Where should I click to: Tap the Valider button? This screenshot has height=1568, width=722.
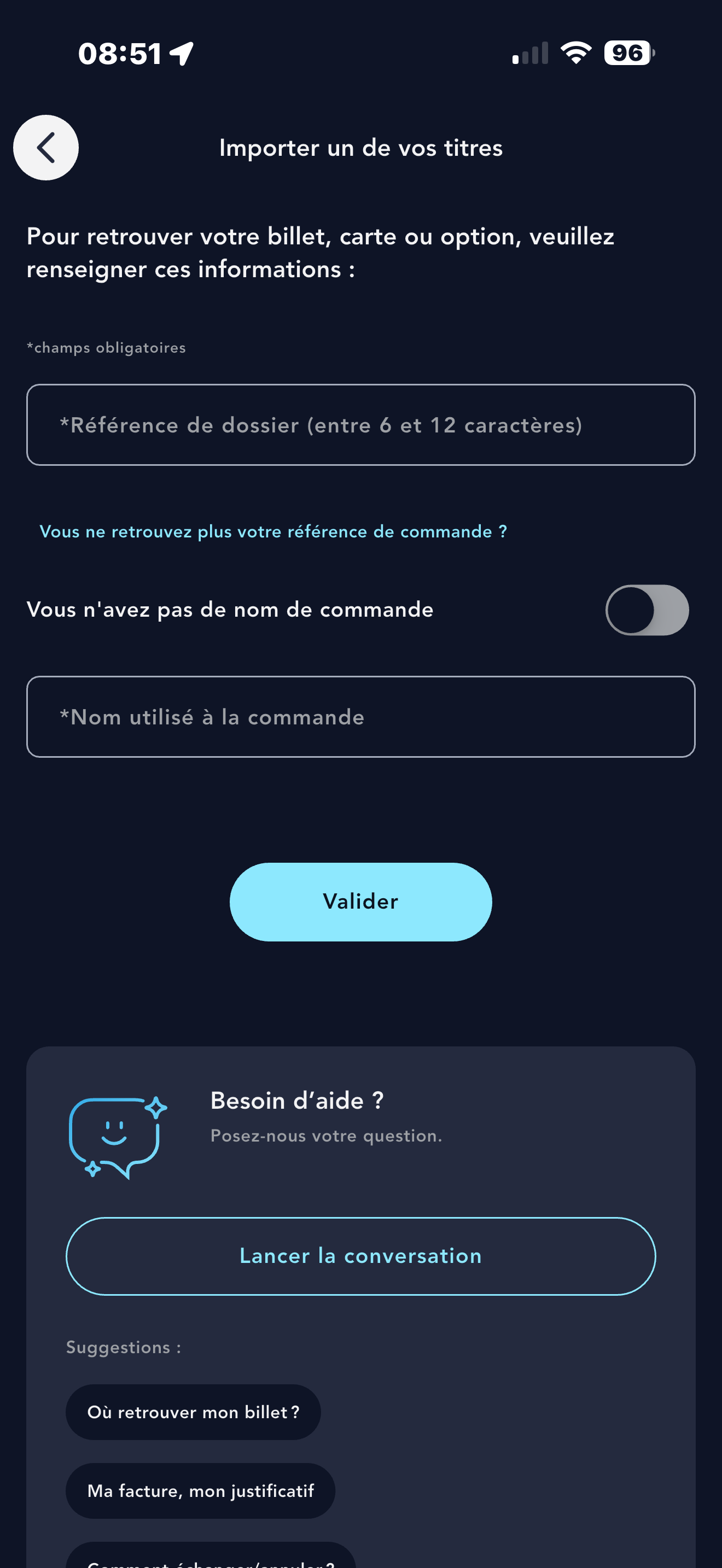pos(360,902)
